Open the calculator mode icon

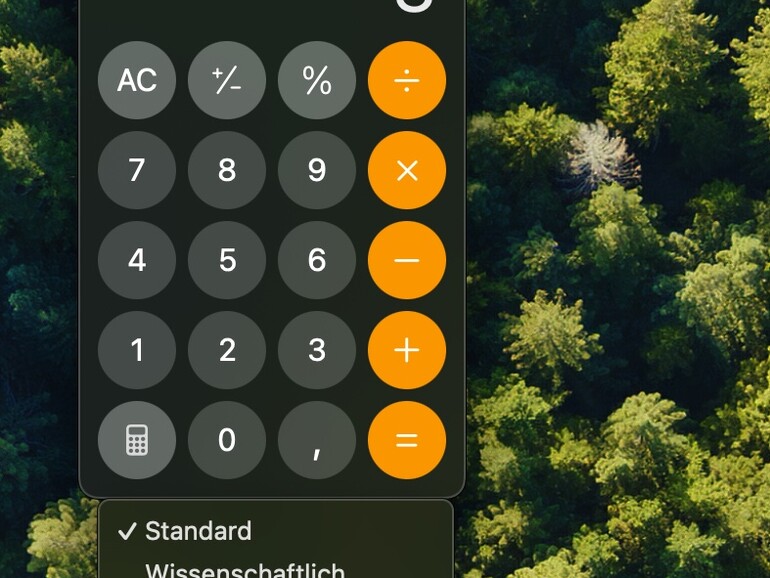137,440
